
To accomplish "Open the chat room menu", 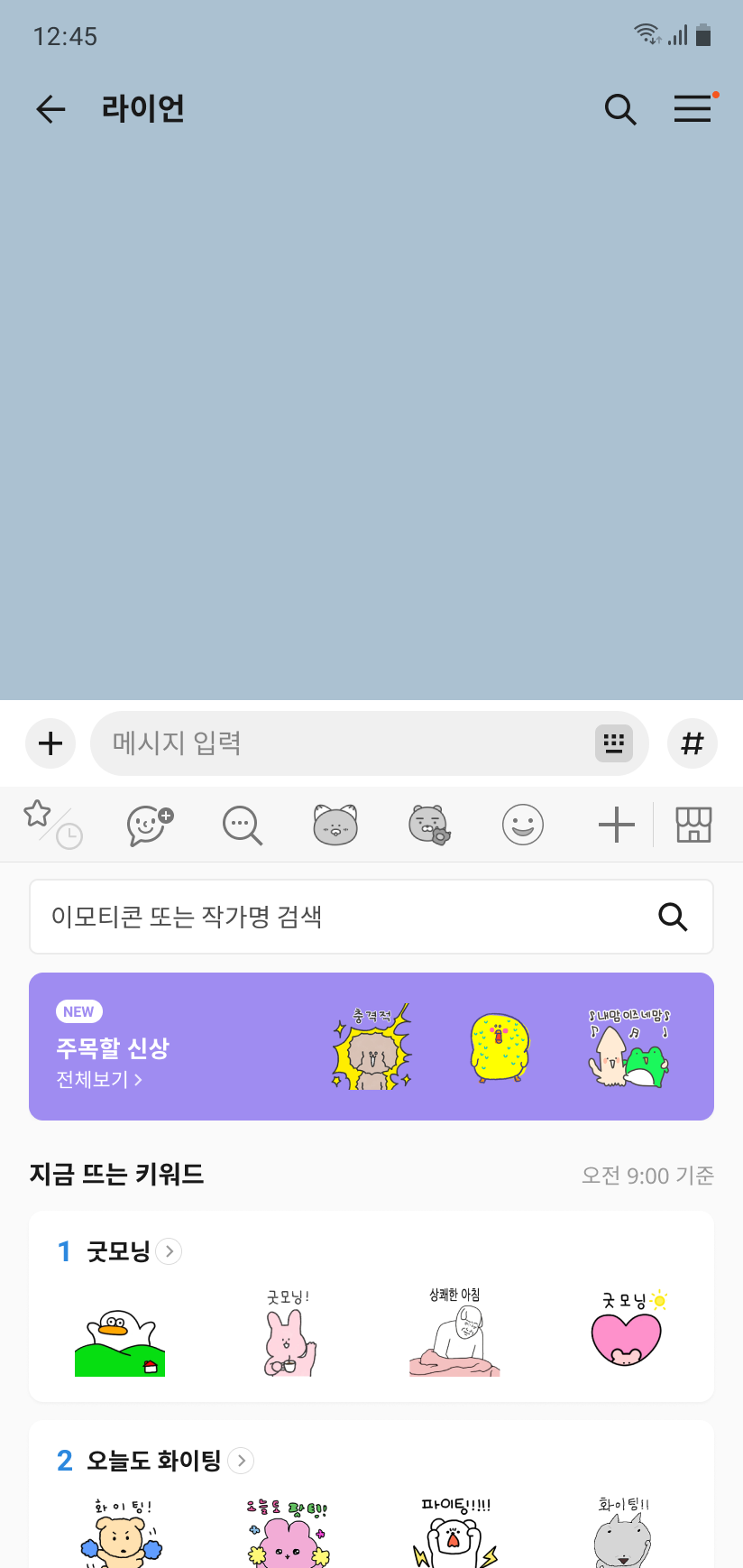I will pos(693,109).
